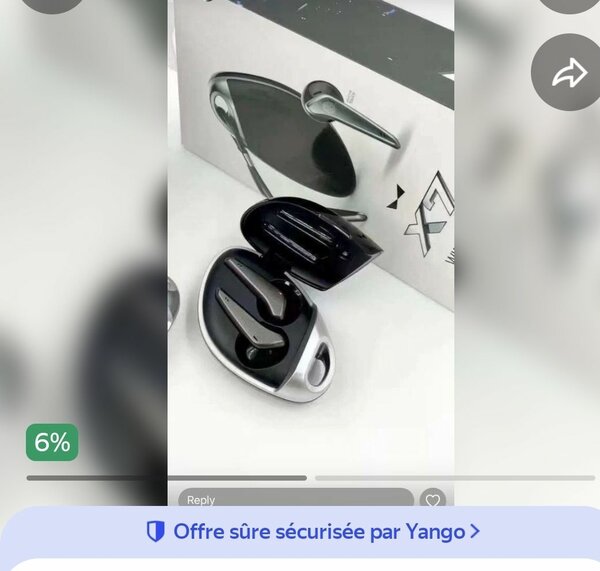Open Offre sûre sécurisée par Yango
Screen dimensions: 600x571
[x=313, y=532]
